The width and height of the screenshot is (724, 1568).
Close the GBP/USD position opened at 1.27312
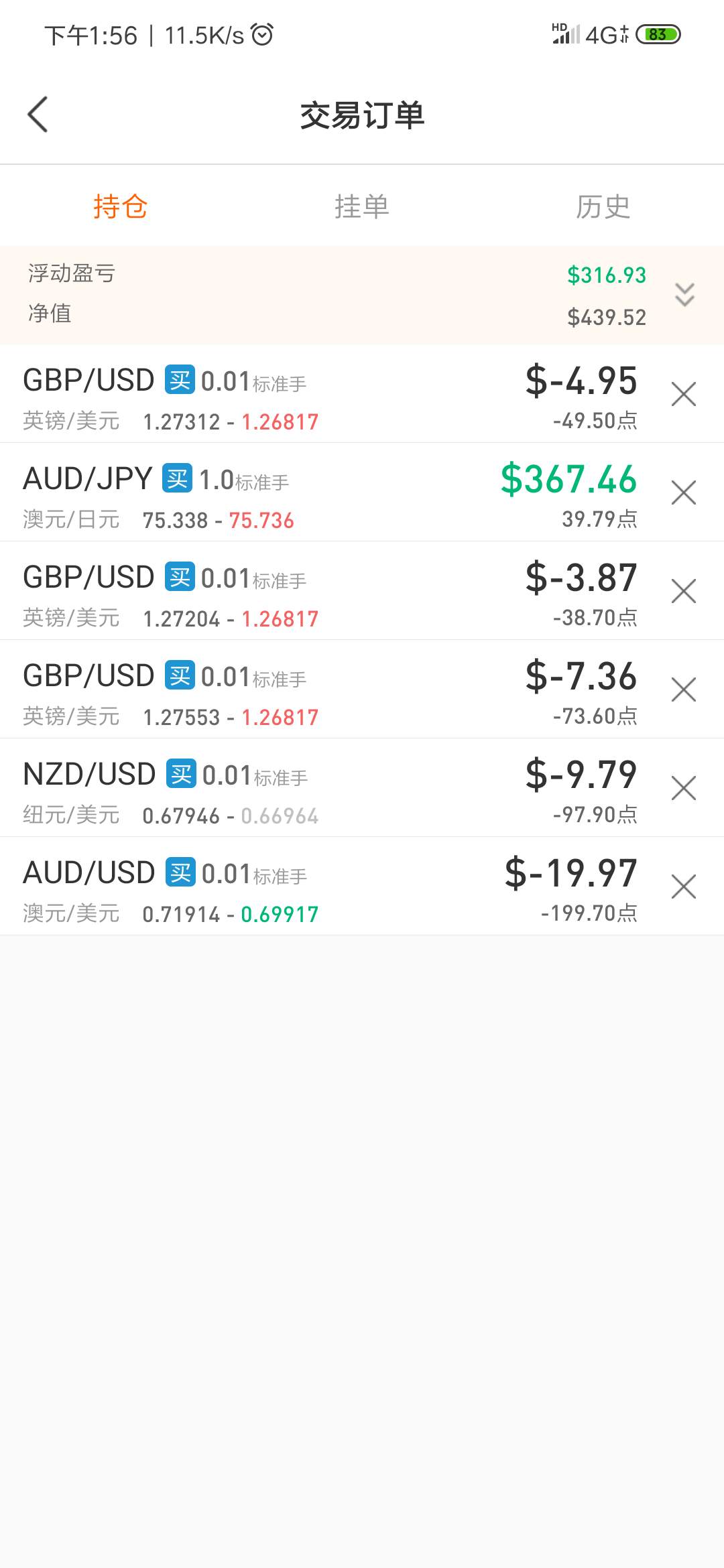(684, 394)
